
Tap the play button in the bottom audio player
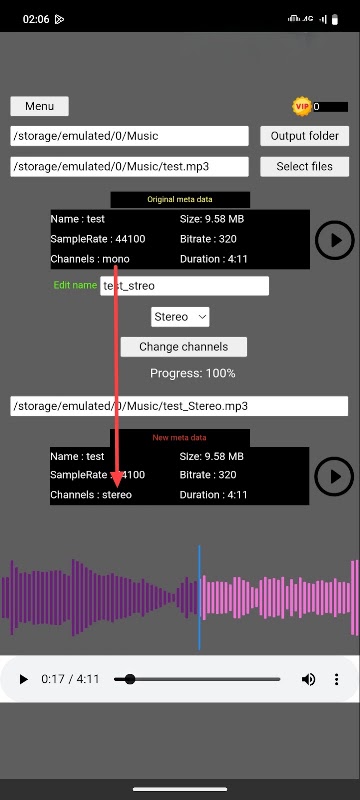tap(23, 679)
